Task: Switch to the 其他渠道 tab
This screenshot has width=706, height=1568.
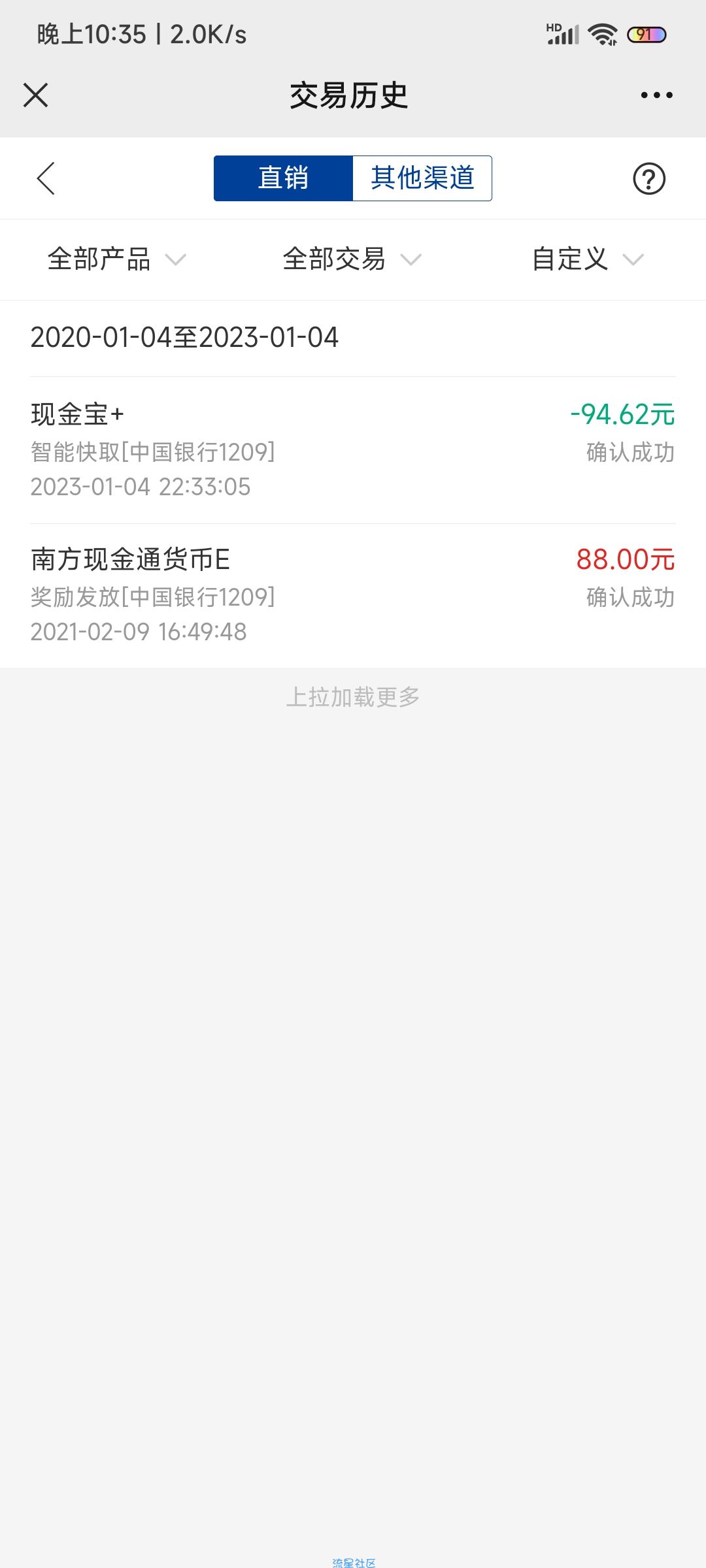Action: [x=422, y=178]
